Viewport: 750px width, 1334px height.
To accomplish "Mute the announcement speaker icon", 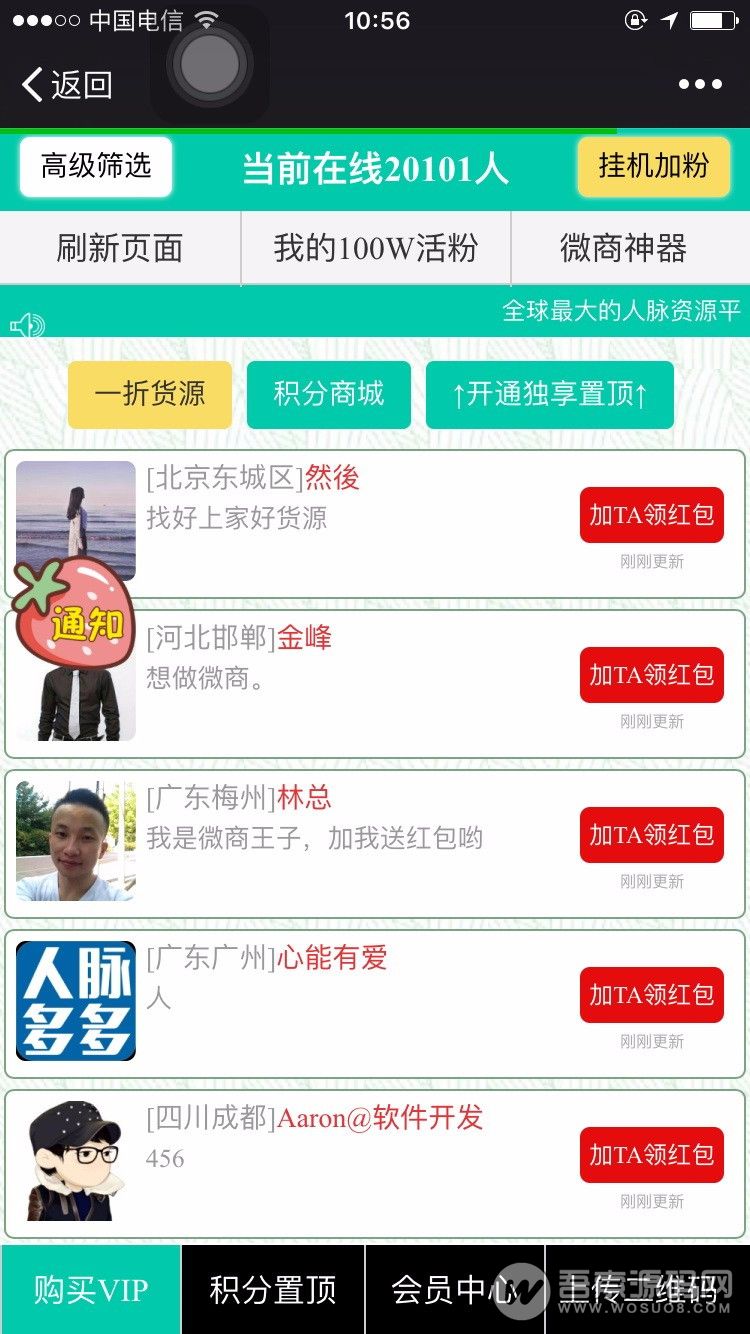I will click(x=28, y=324).
